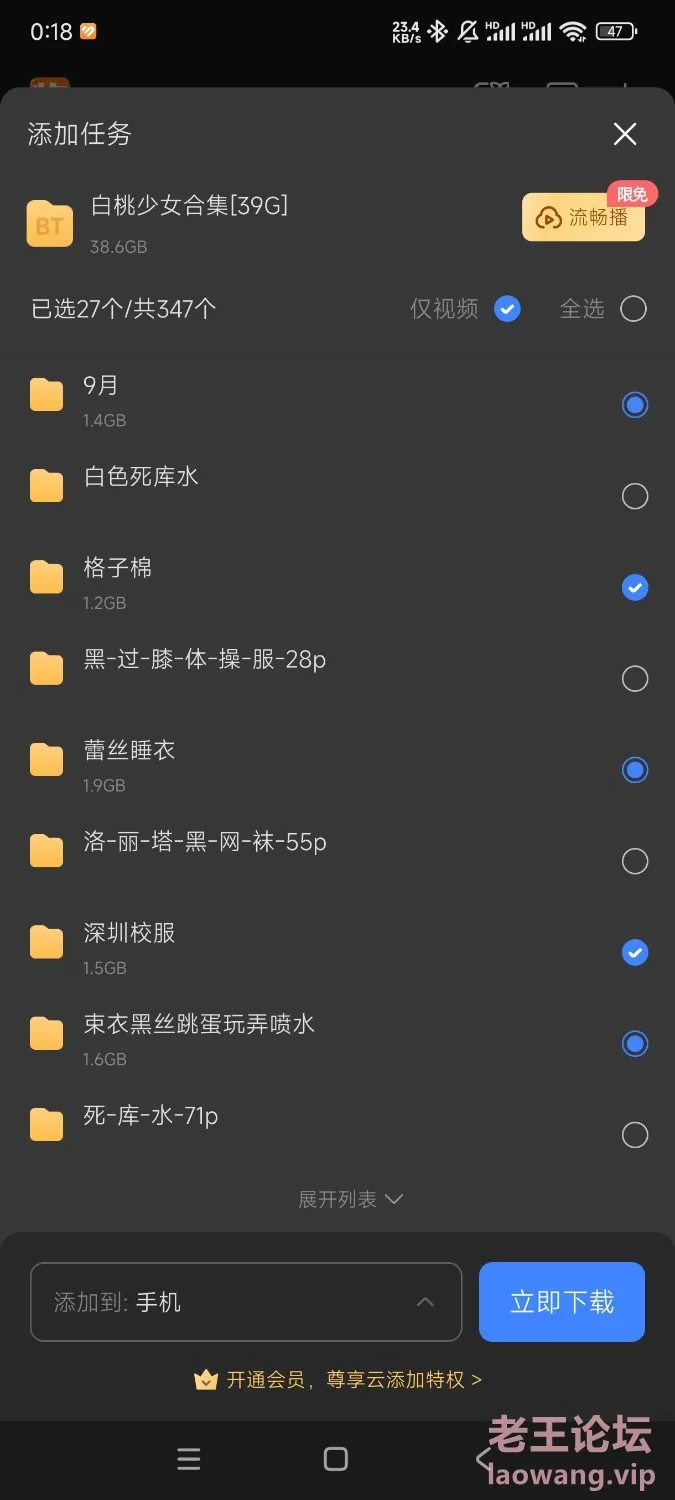This screenshot has width=675, height=1500.
Task: Select the 死-库-水-71p folder checkbox
Action: pos(635,1135)
